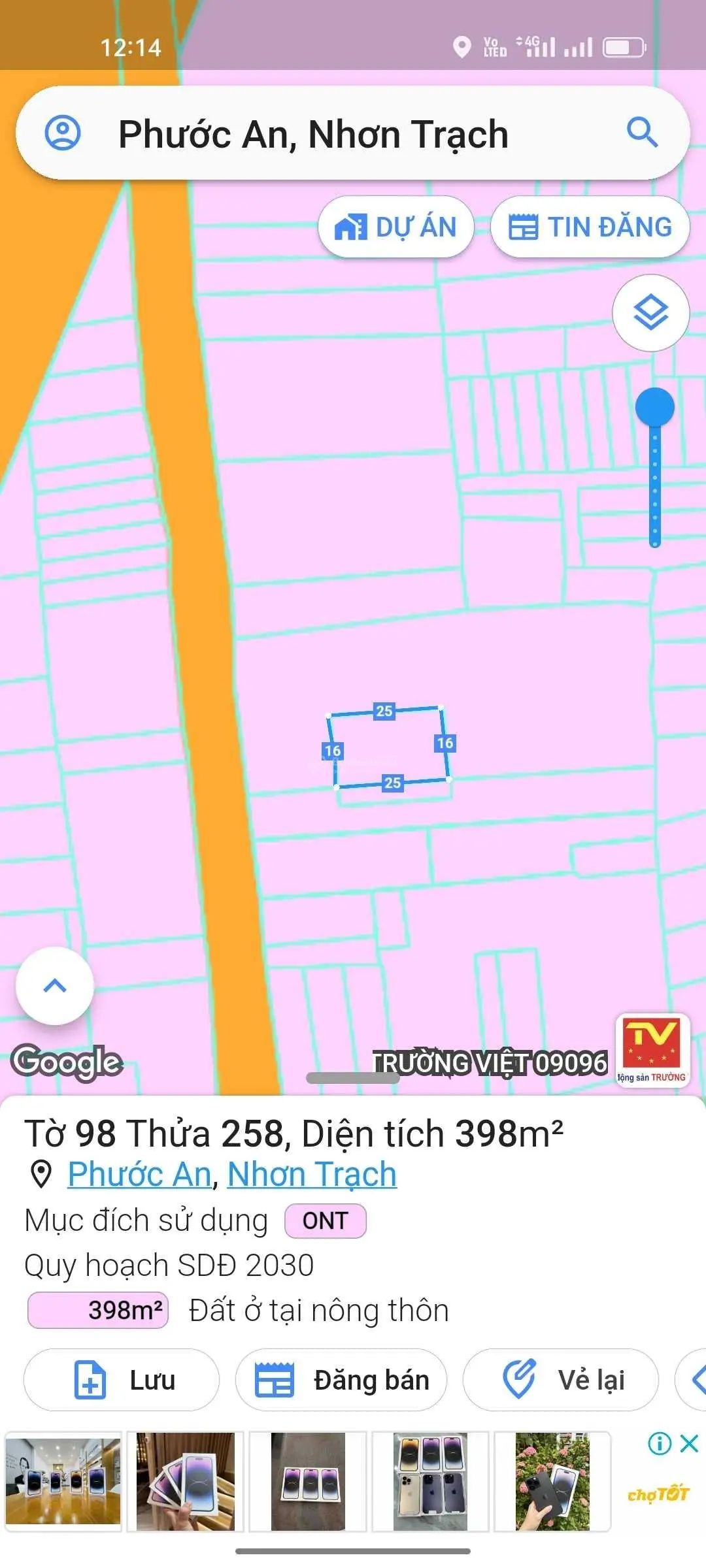Screen dimensions: 706x1568
Task: Expand the panel with the up chevron
Action: point(55,985)
